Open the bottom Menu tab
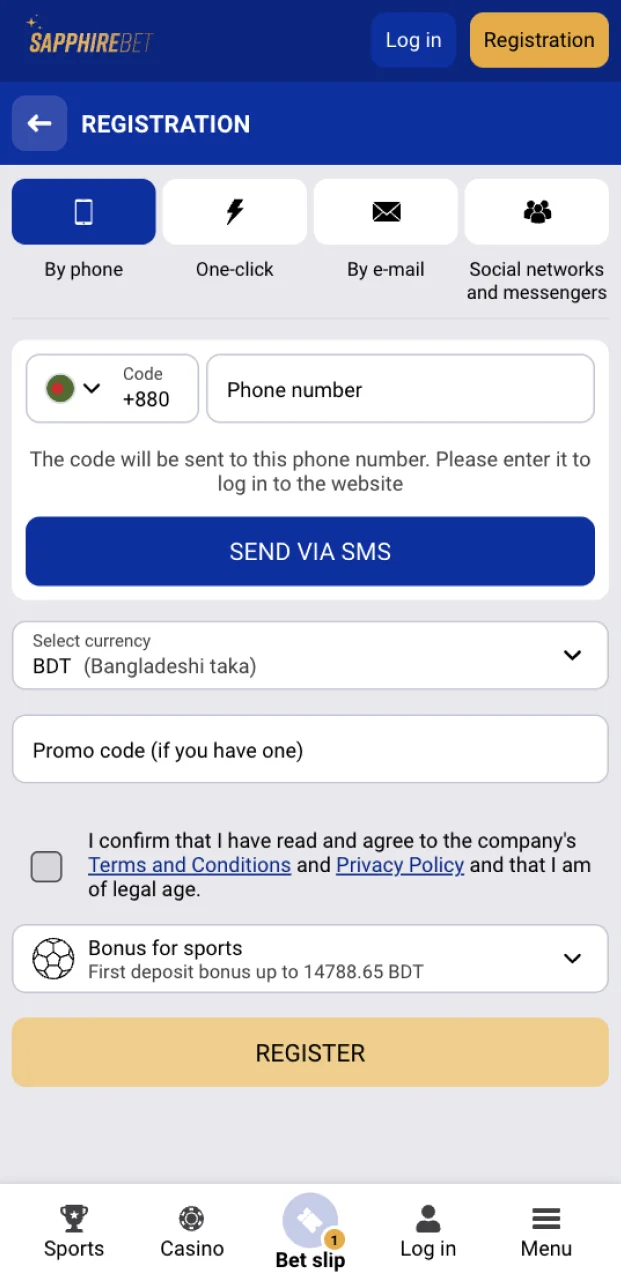This screenshot has height=1283, width=621. pos(546,1231)
